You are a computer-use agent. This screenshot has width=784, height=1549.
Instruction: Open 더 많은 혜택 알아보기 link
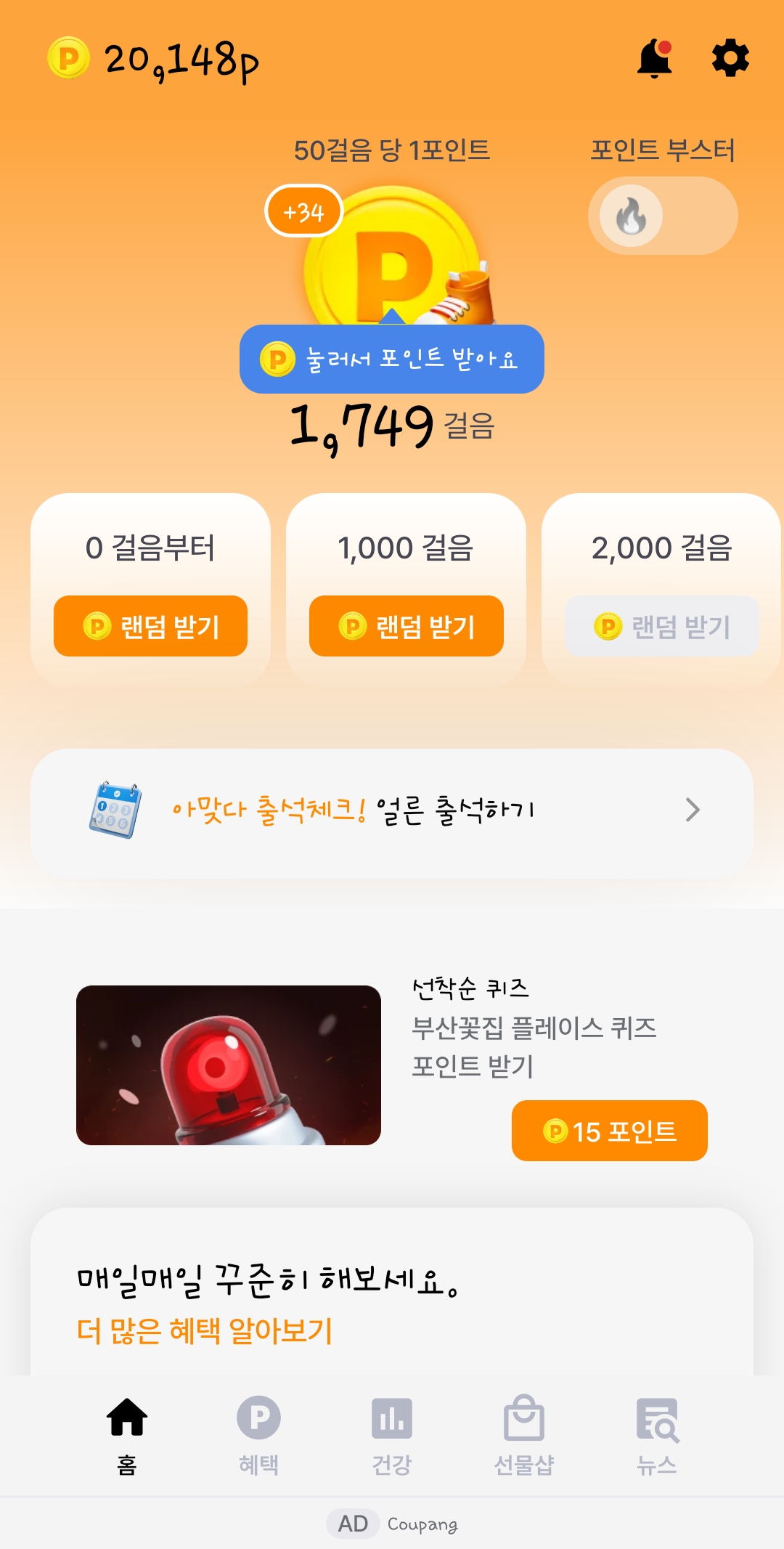pyautogui.click(x=205, y=1331)
